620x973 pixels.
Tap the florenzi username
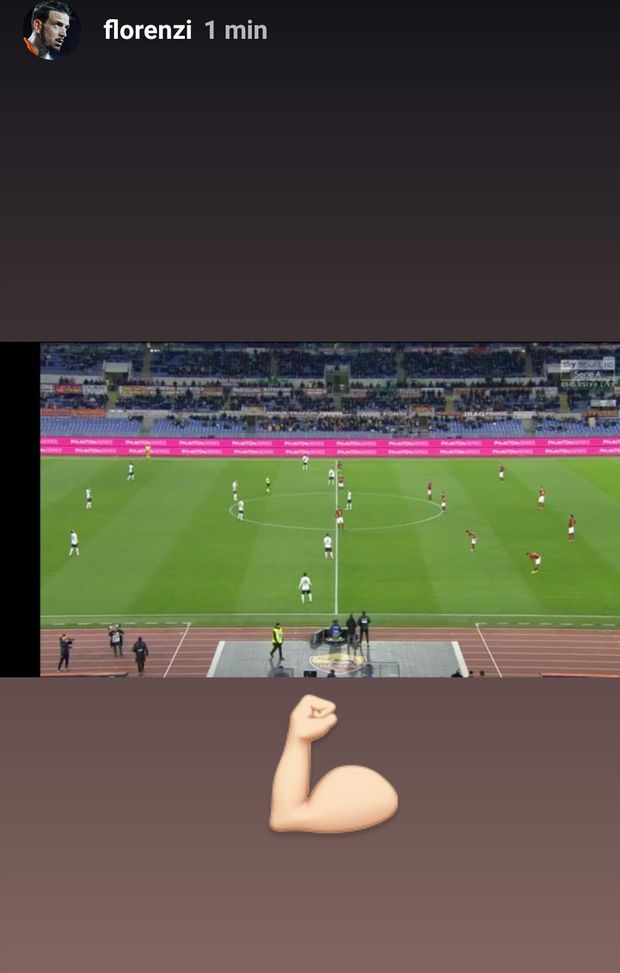[147, 30]
